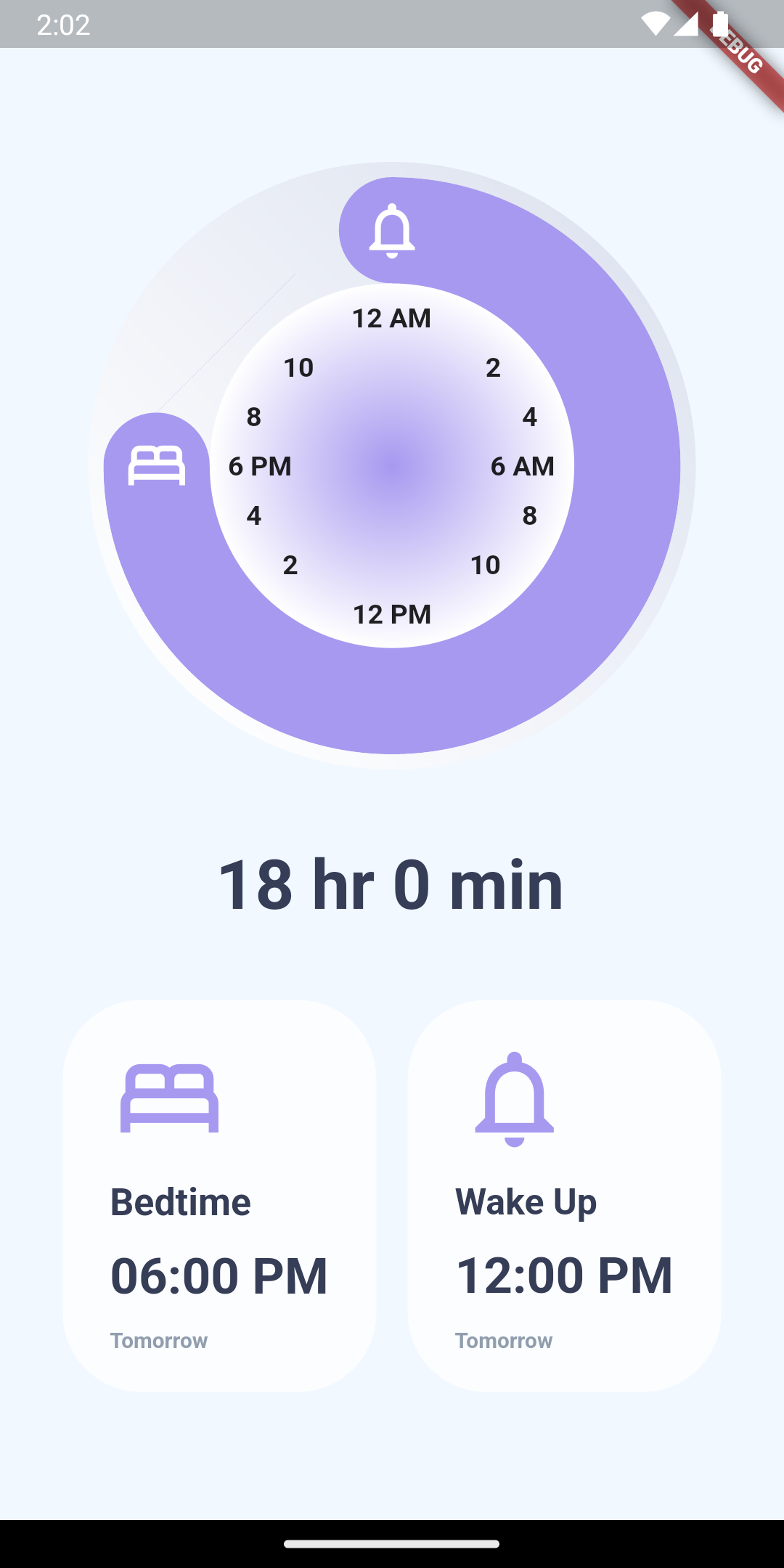Click Tomorrow under Bedtime
Image resolution: width=784 pixels, height=1568 pixels.
pos(159,1341)
